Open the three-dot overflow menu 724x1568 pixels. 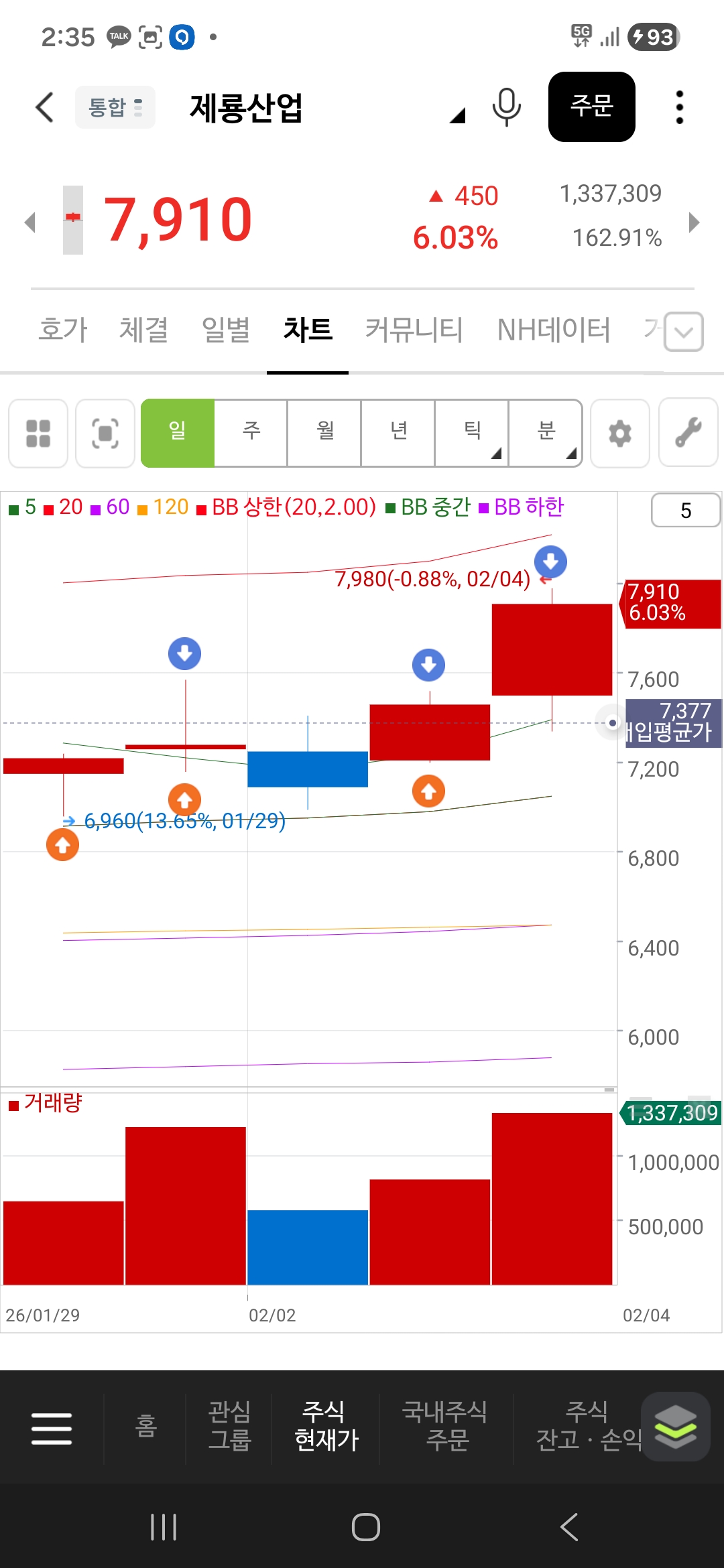click(x=679, y=107)
